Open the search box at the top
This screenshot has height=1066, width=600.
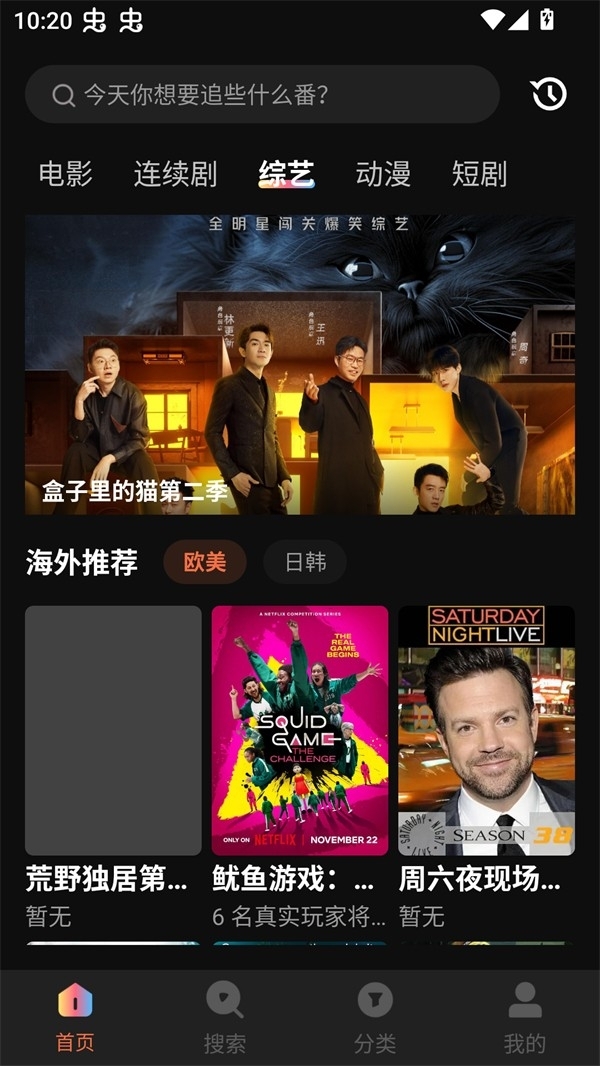tap(262, 95)
